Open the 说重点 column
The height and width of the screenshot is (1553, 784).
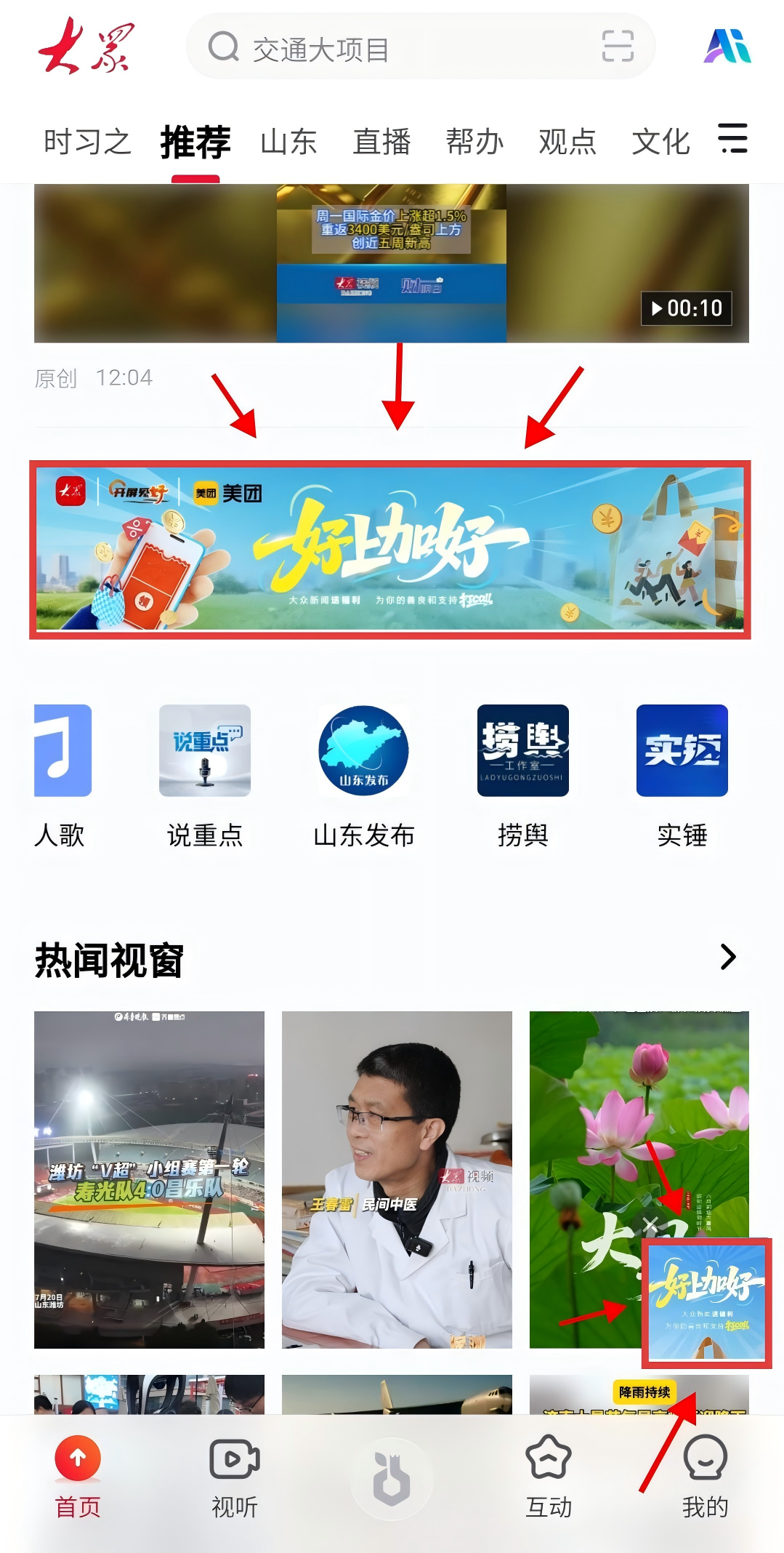[x=205, y=774]
